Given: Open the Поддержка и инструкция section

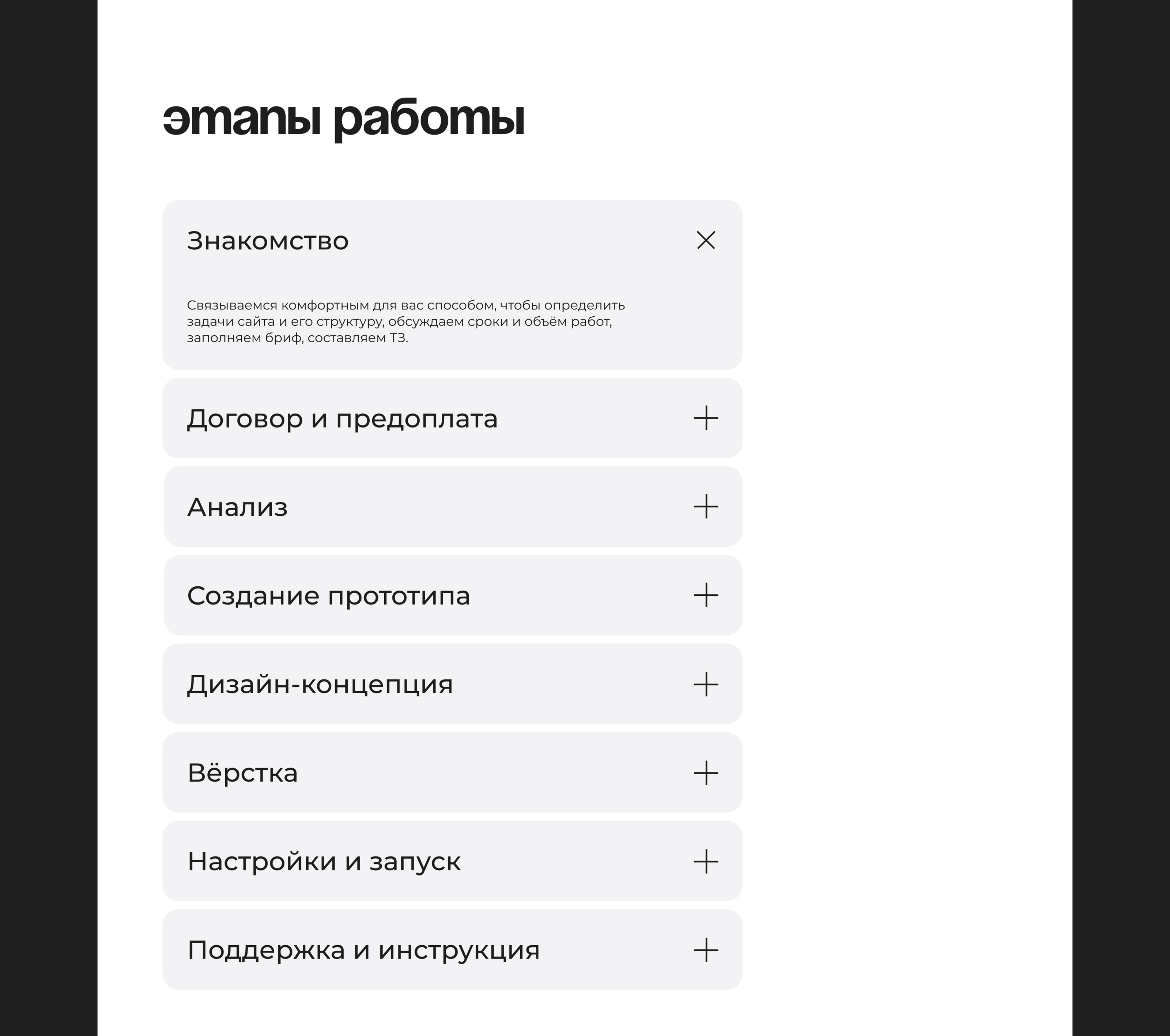Looking at the screenshot, I should click(705, 950).
